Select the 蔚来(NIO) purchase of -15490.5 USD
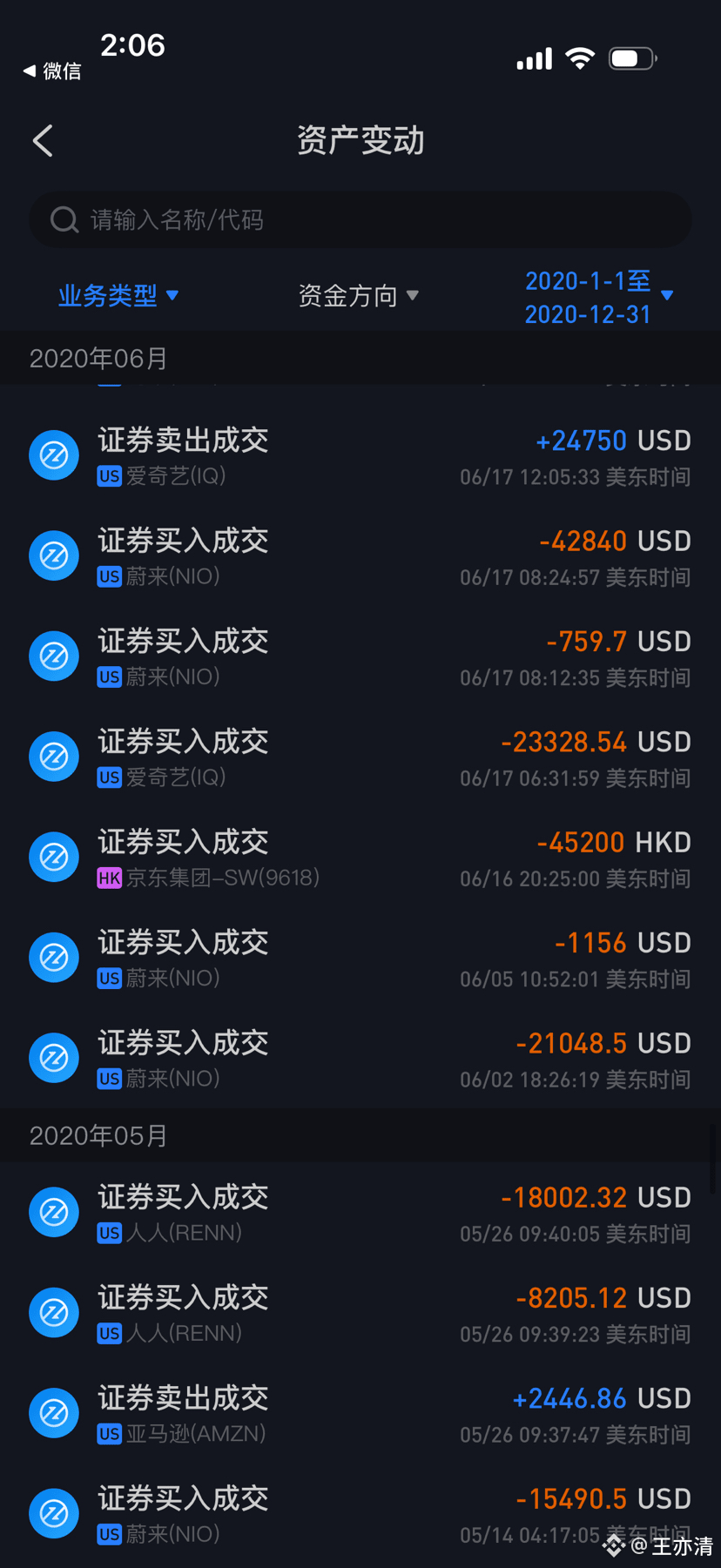This screenshot has width=721, height=1568. tap(360, 1514)
